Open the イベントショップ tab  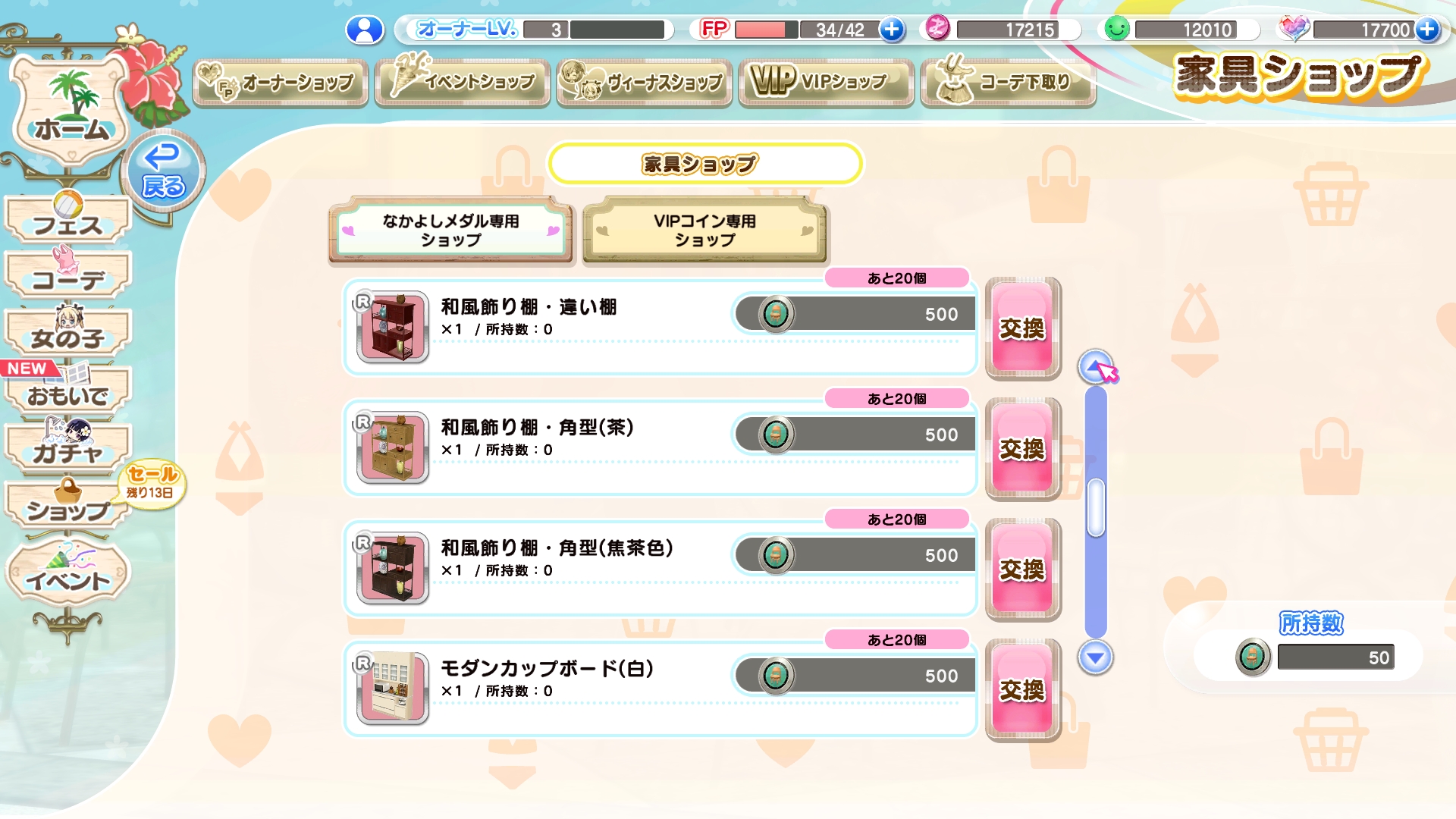coord(463,82)
